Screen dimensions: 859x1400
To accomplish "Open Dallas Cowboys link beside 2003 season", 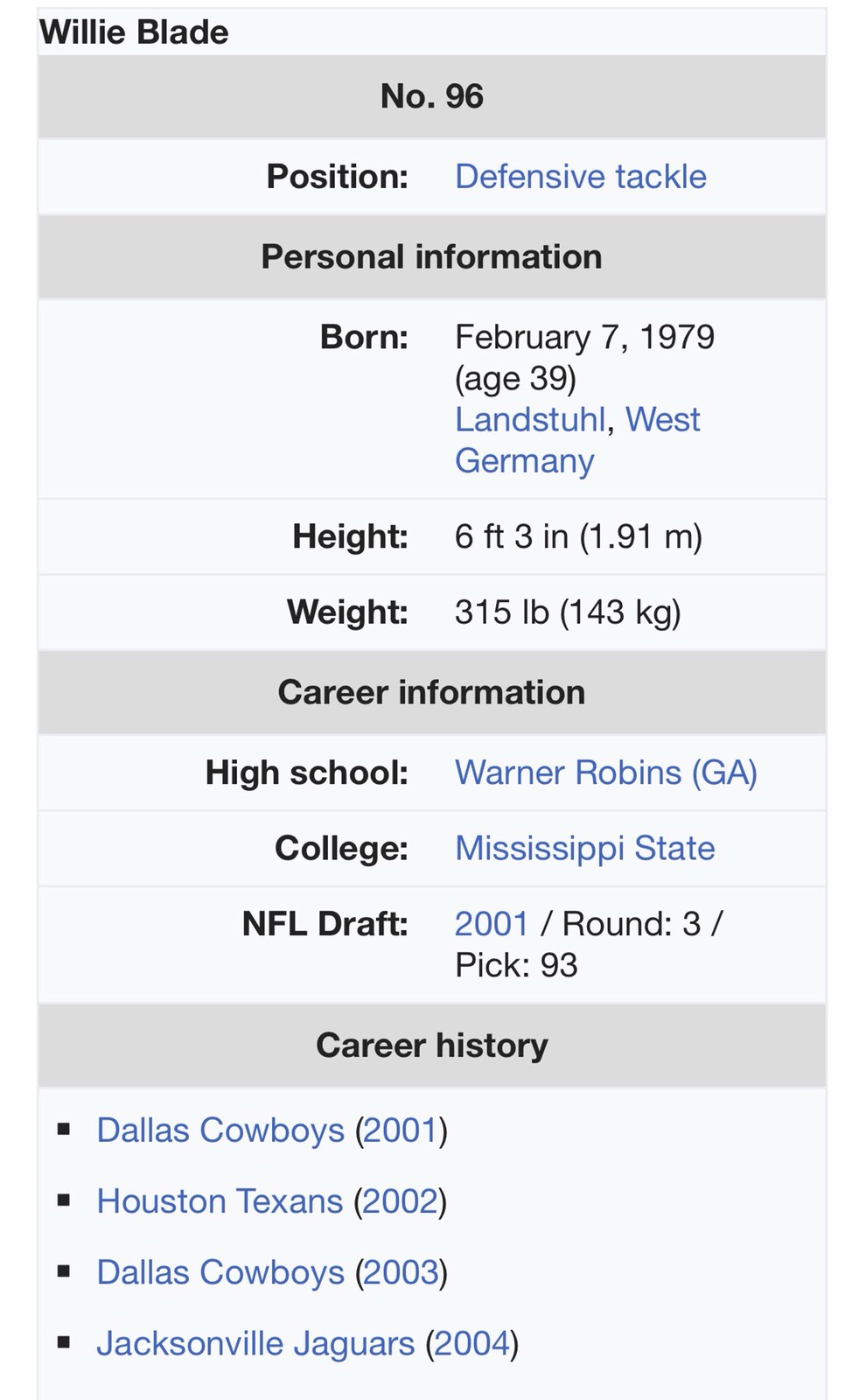I will (220, 1272).
